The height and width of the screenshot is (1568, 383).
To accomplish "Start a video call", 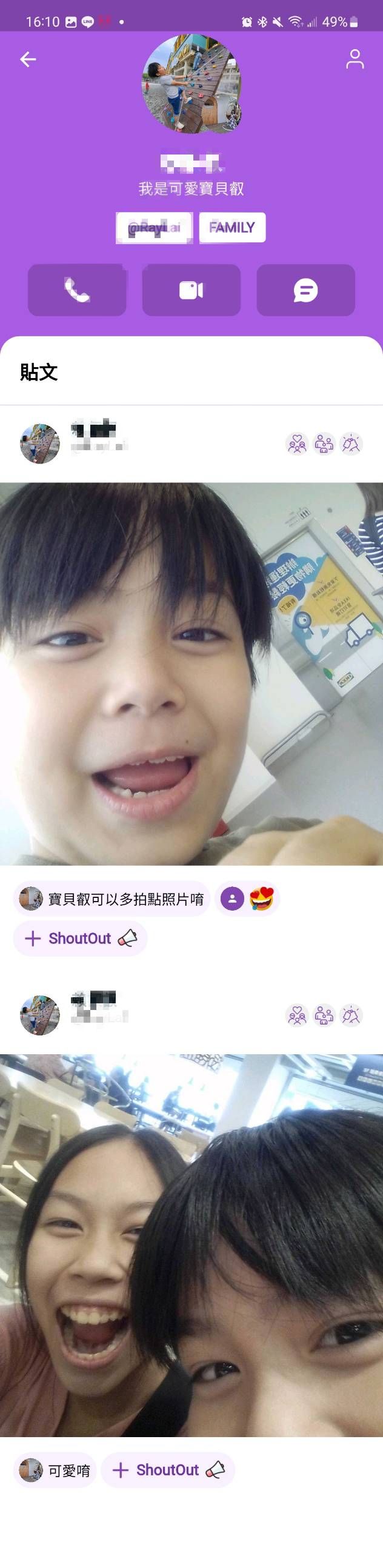I will pyautogui.click(x=191, y=290).
